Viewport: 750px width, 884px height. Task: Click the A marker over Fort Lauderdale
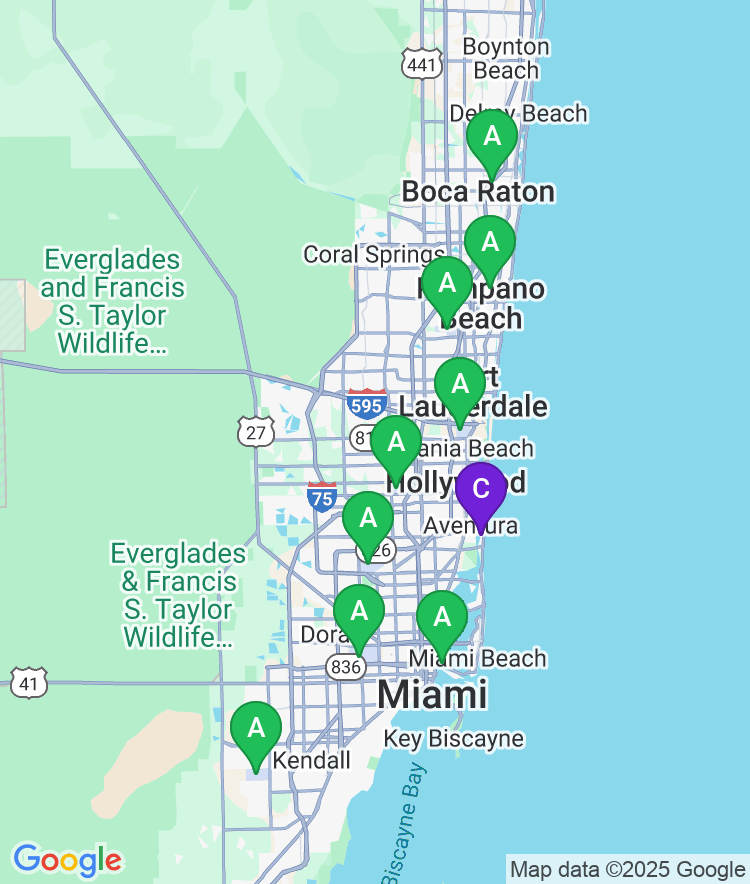click(x=459, y=382)
